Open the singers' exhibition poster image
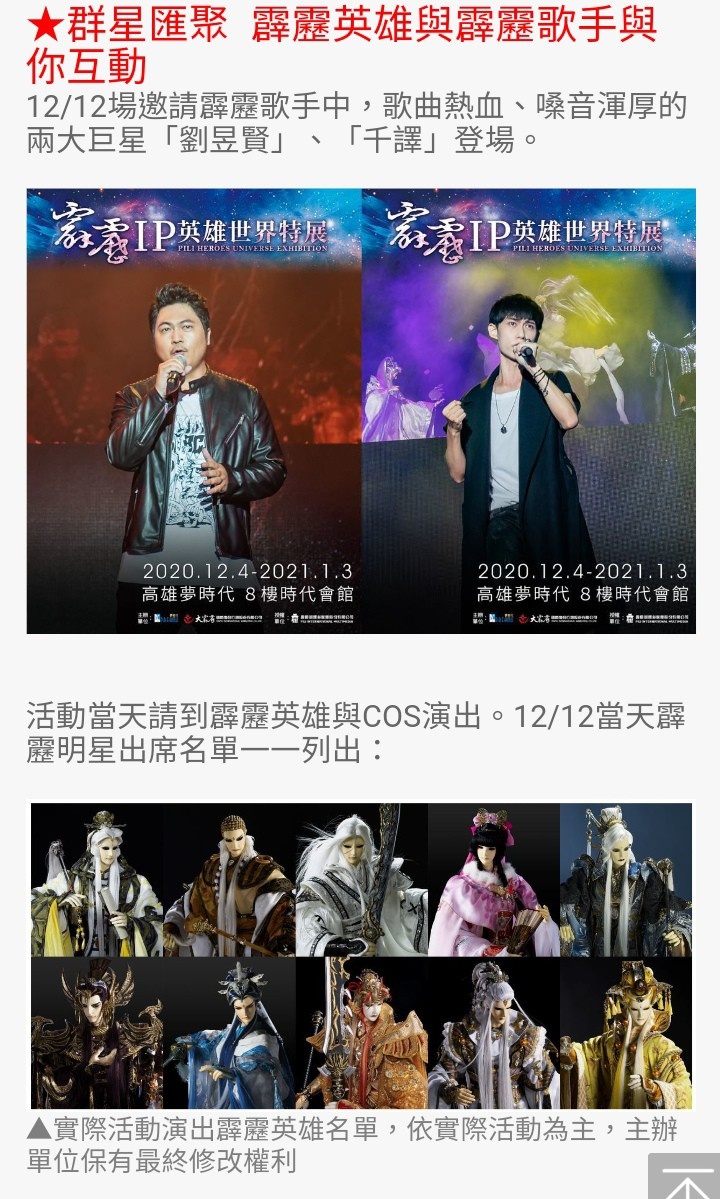720x1199 pixels. click(x=361, y=411)
